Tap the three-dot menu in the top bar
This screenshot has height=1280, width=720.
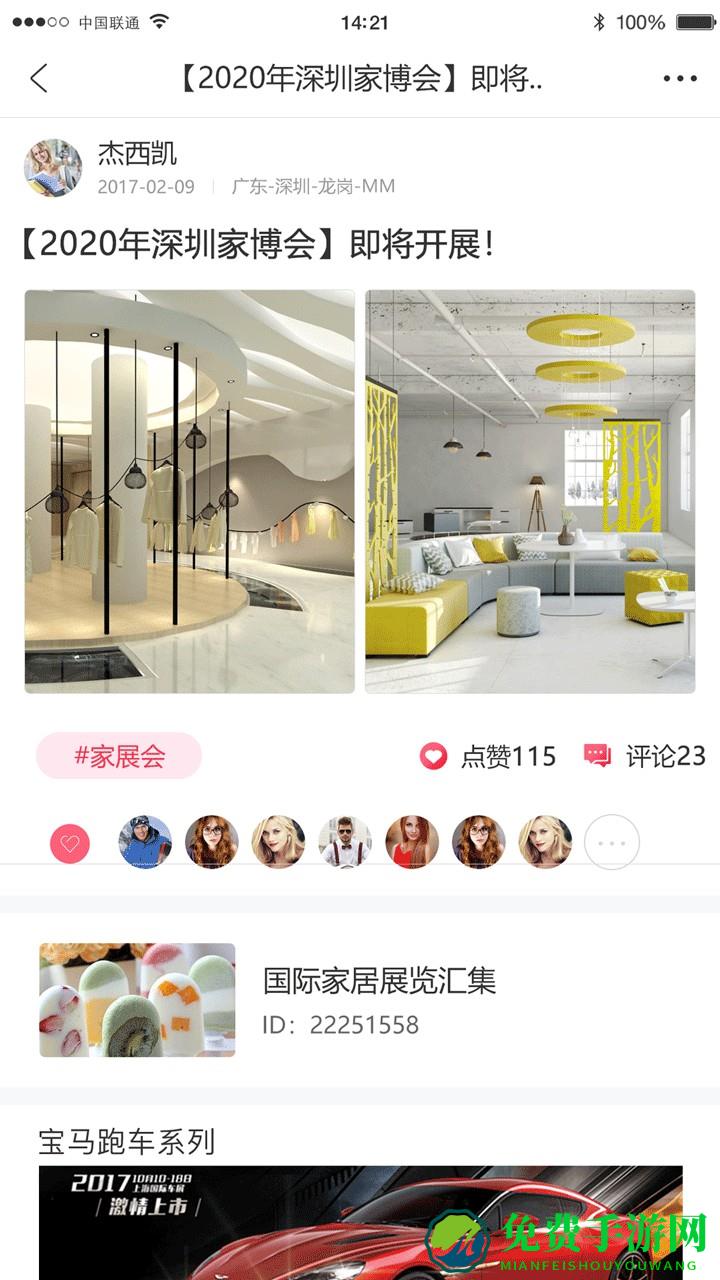[x=682, y=77]
